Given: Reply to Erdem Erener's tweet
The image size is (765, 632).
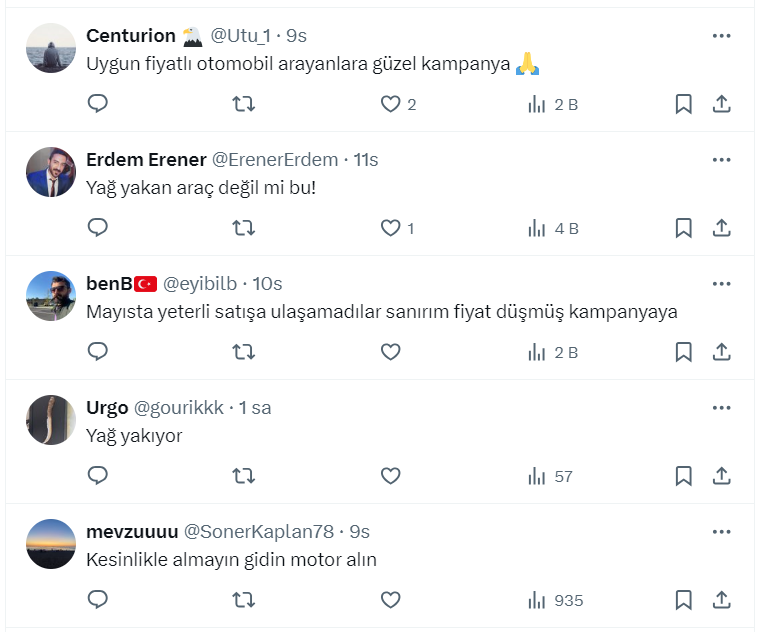Looking at the screenshot, I should [98, 228].
